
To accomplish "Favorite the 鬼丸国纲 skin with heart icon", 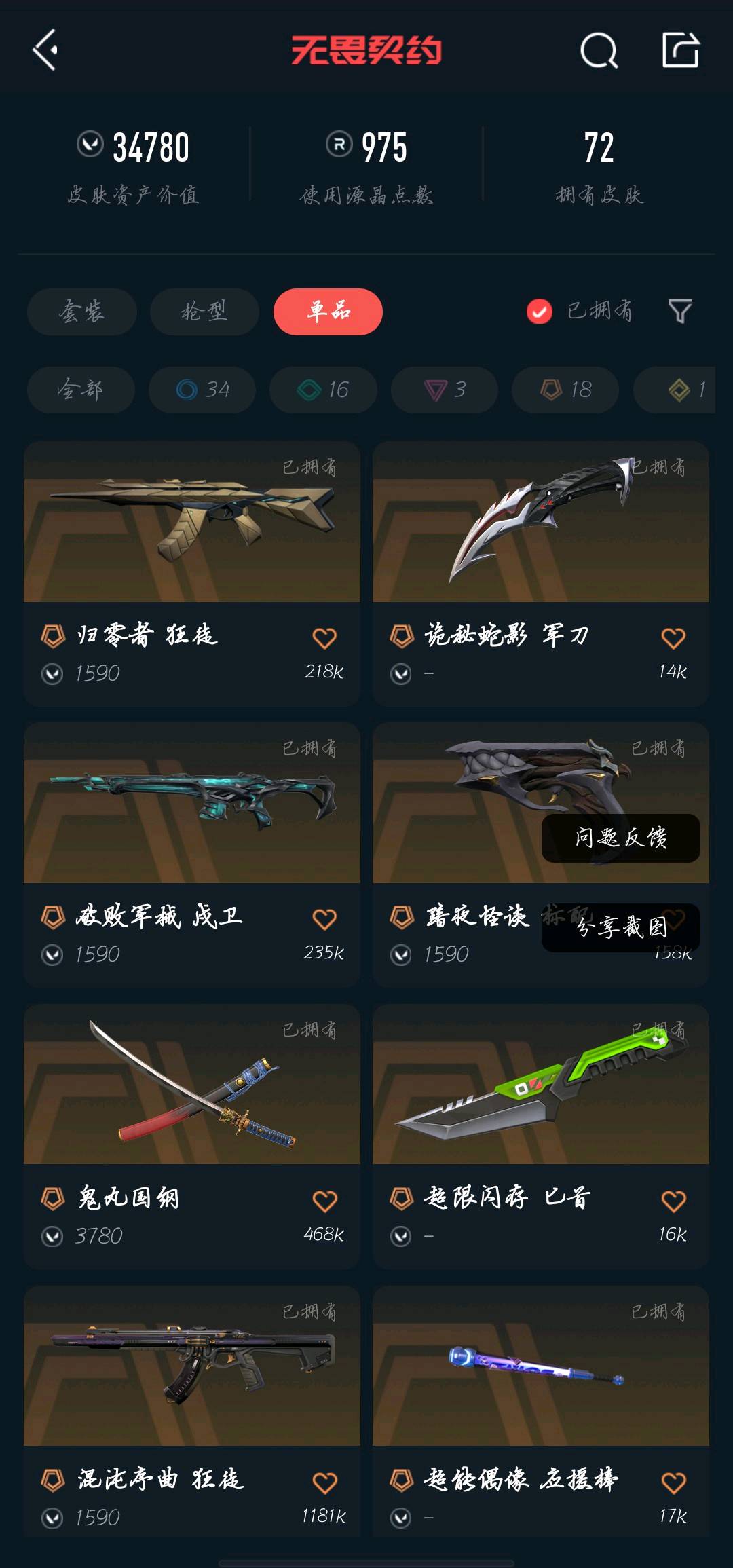I will tap(324, 1201).
